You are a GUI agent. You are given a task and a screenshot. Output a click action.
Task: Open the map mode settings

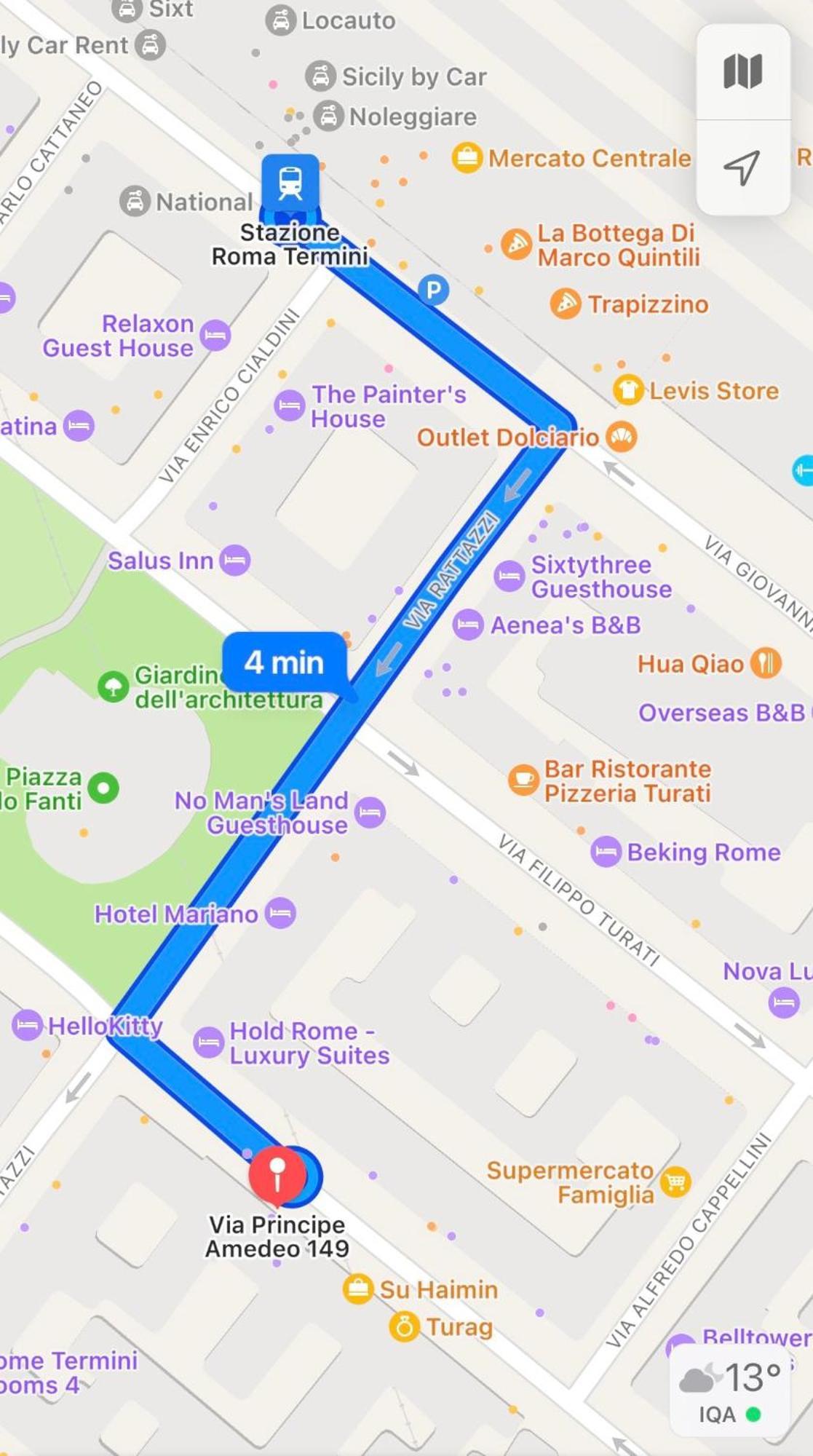[x=742, y=71]
